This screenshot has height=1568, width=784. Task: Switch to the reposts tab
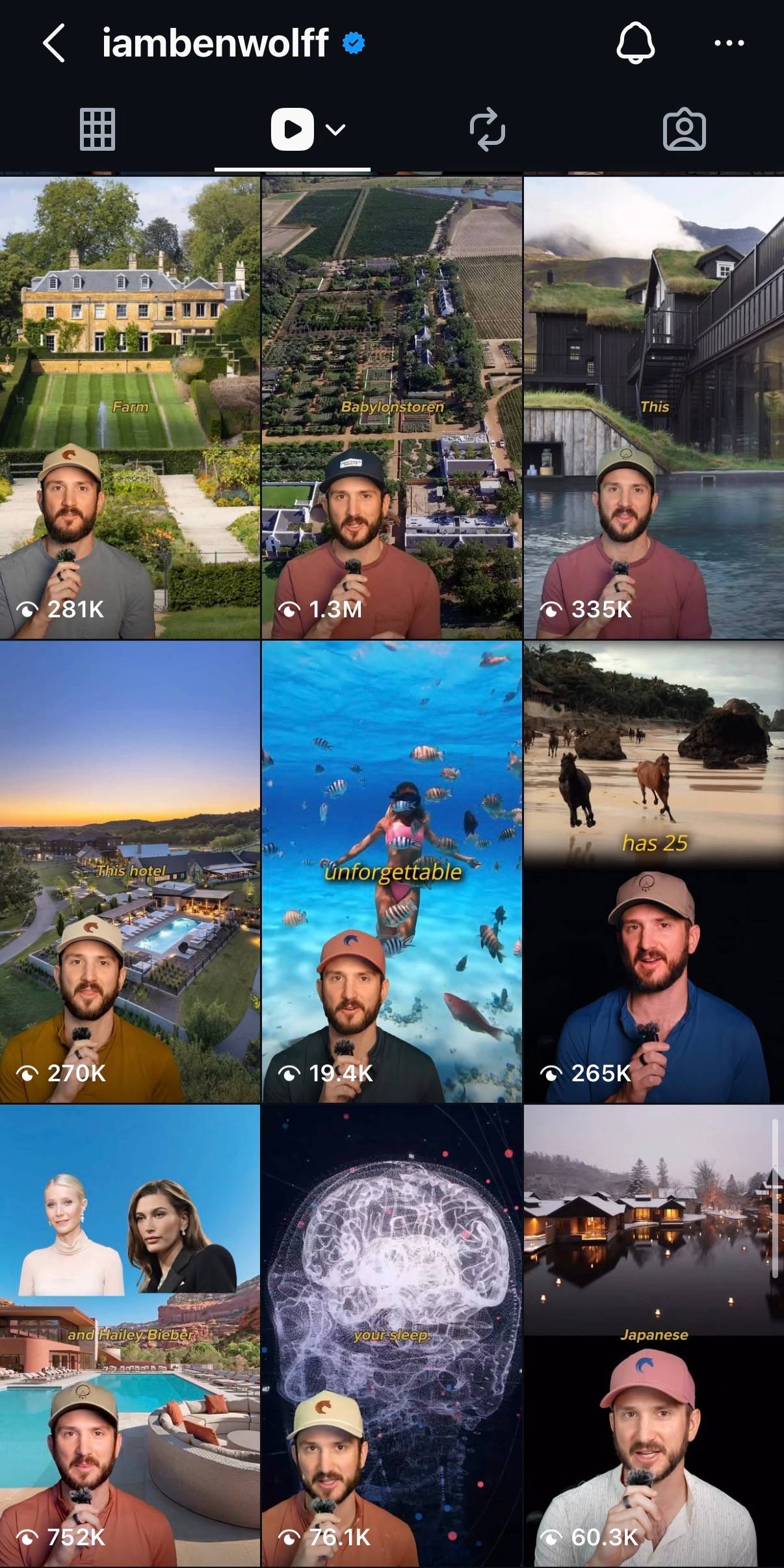click(488, 129)
